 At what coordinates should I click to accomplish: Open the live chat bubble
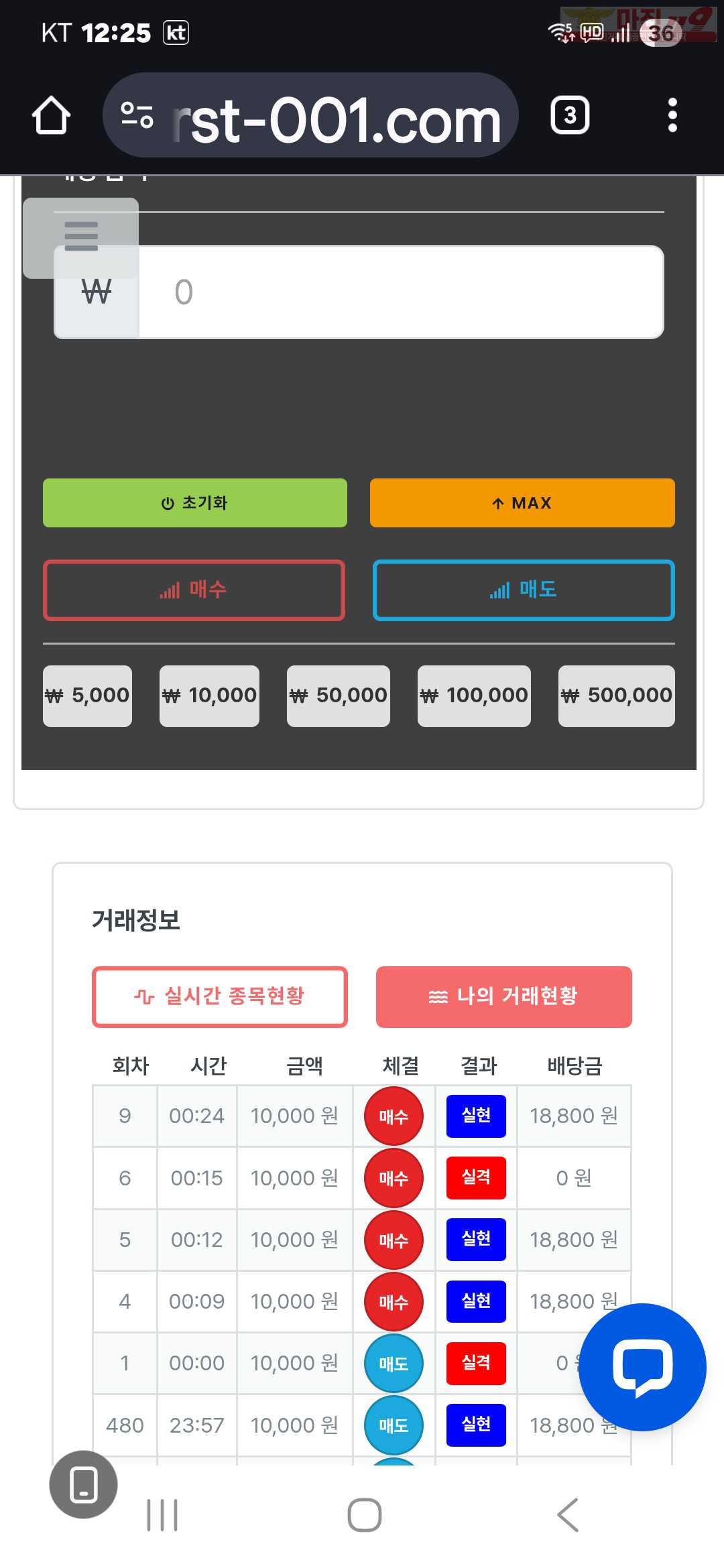[642, 1367]
